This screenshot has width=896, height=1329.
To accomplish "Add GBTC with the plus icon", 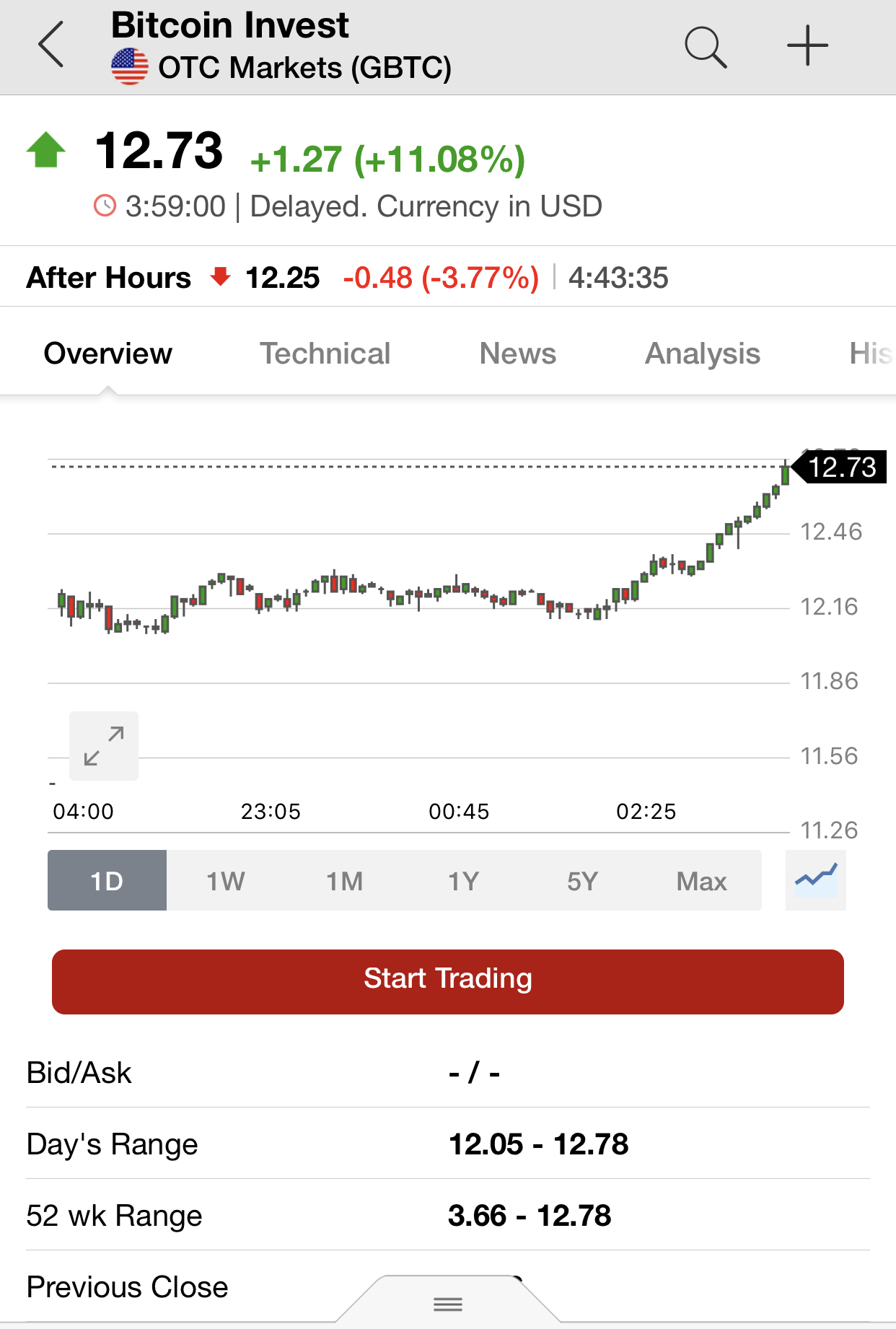I will pos(807,46).
